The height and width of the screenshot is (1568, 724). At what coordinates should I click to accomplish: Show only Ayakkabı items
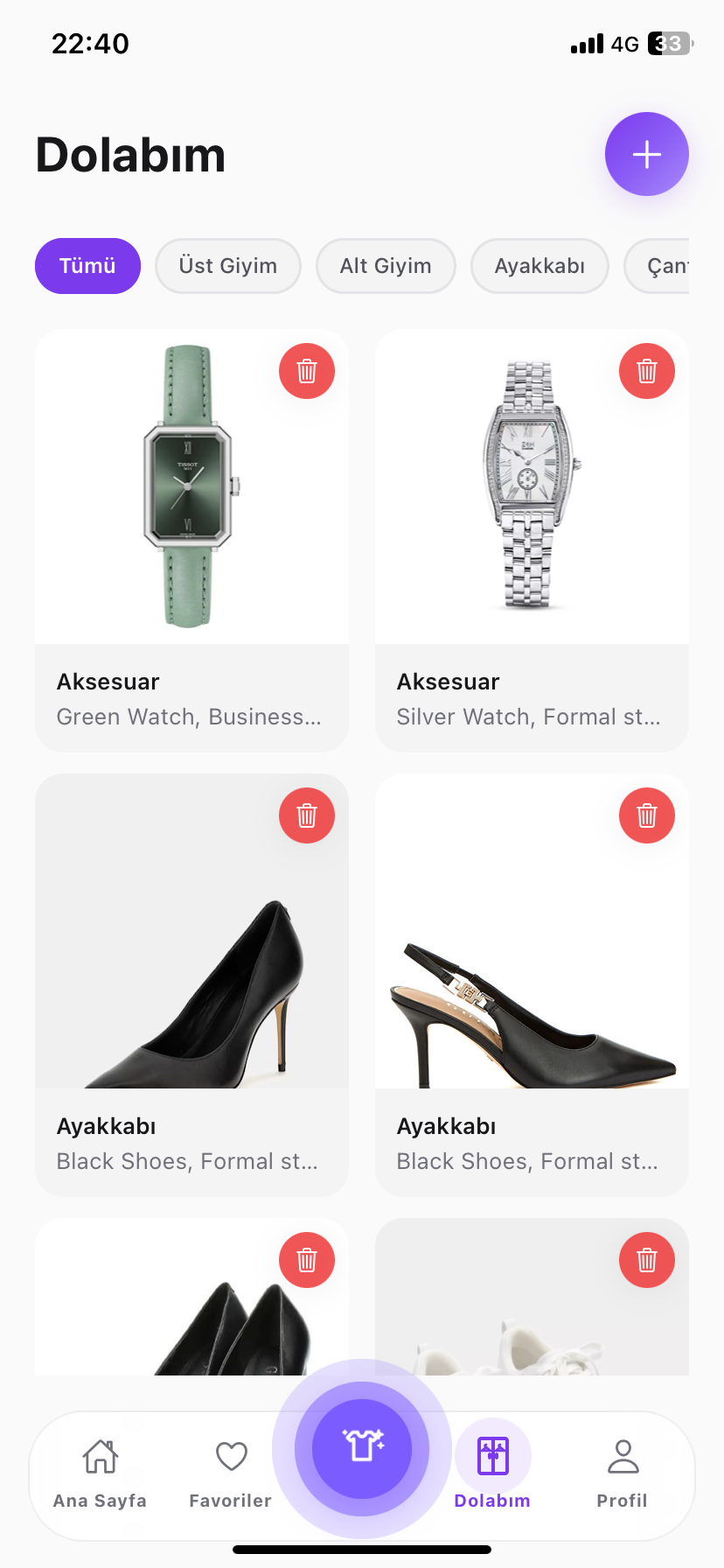point(540,266)
